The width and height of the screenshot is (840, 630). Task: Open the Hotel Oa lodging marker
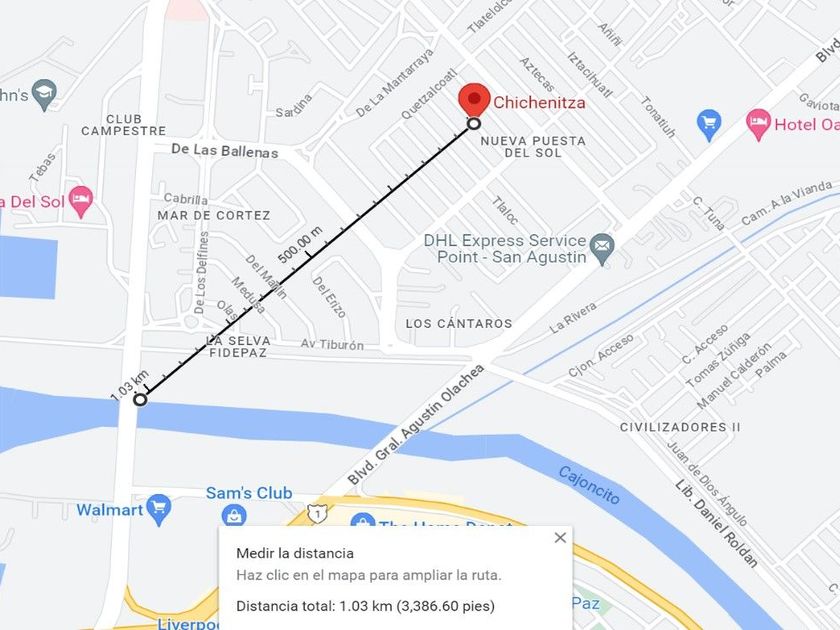pos(758,124)
